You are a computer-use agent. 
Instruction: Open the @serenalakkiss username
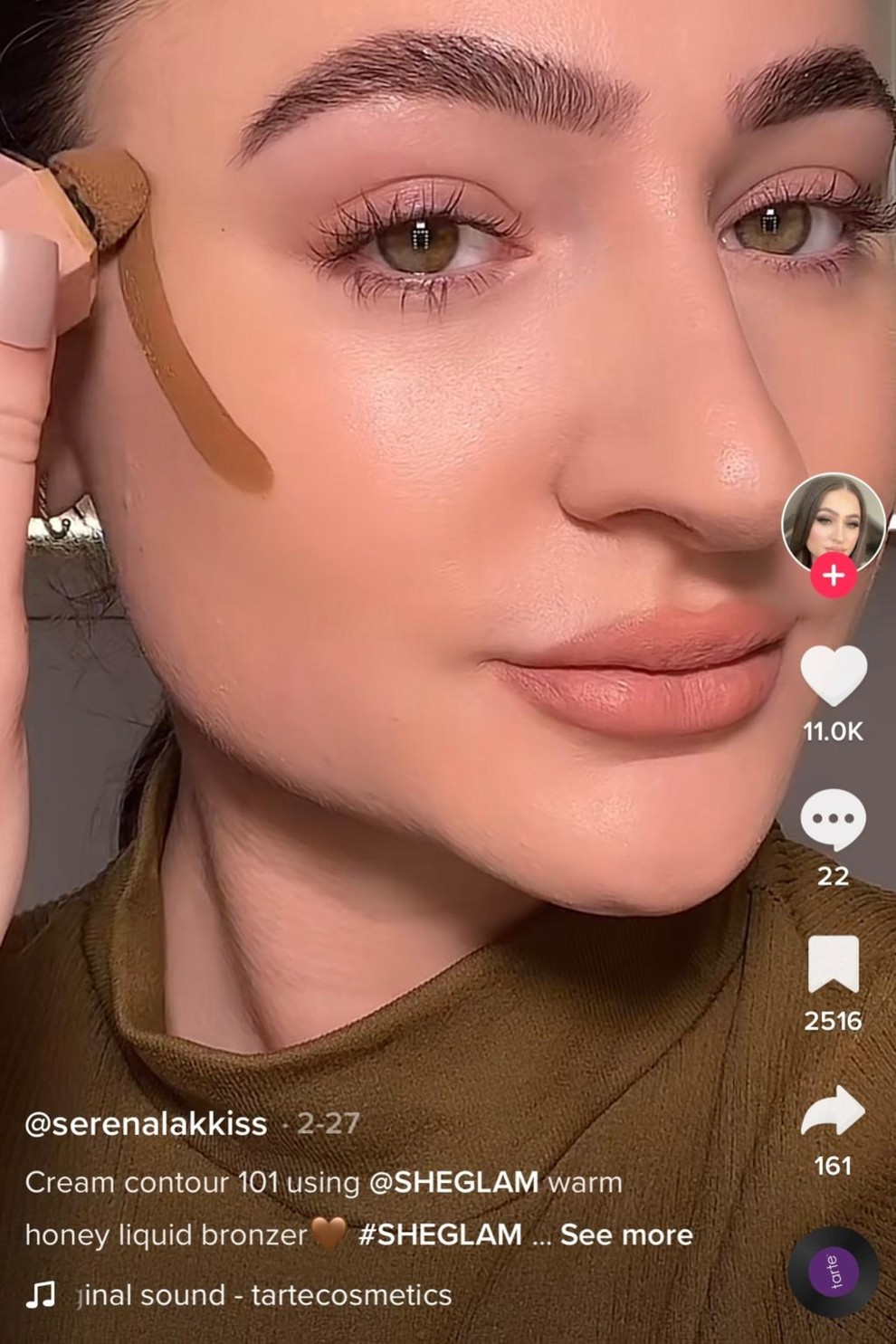click(x=146, y=1123)
